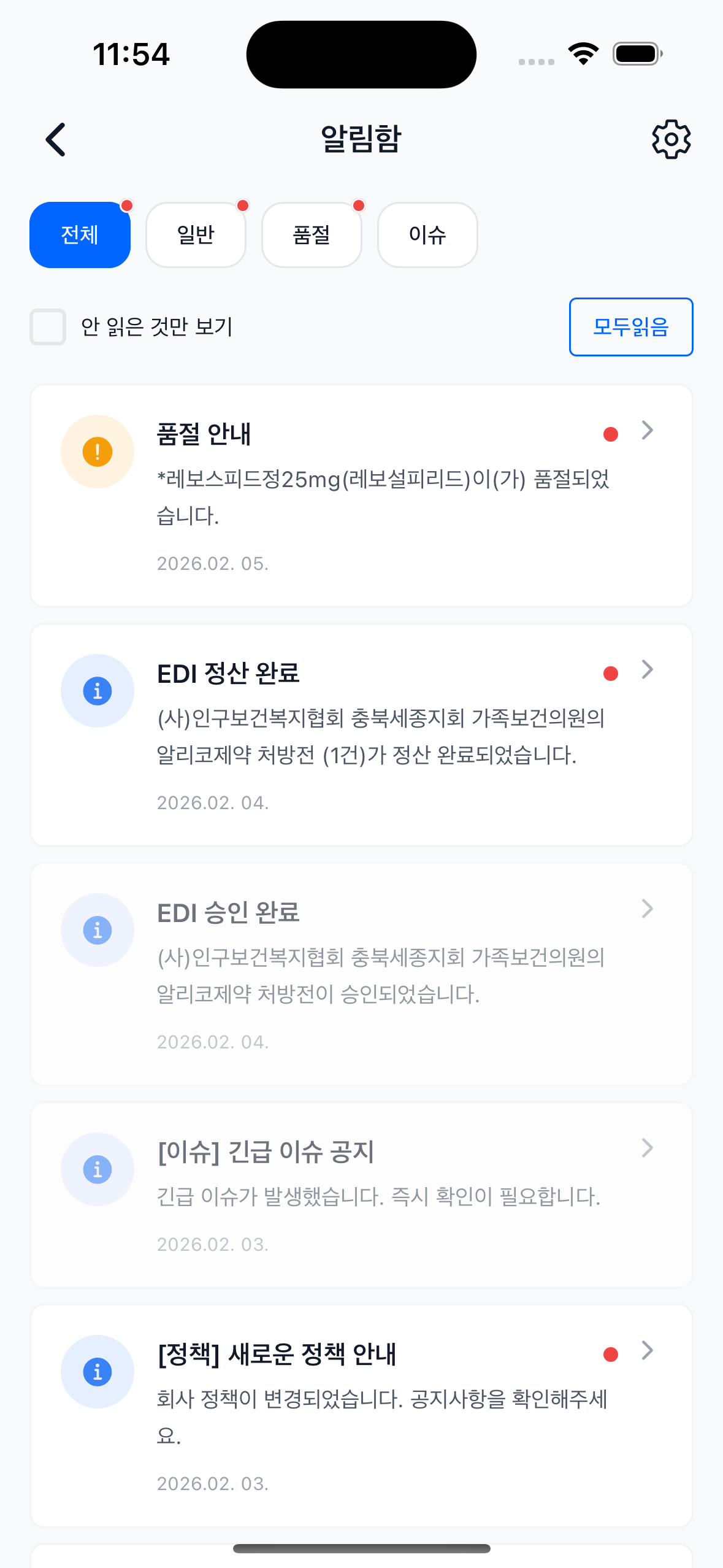Switch to the 이슈 tab
Viewport: 723px width, 1568px height.
pyautogui.click(x=427, y=235)
